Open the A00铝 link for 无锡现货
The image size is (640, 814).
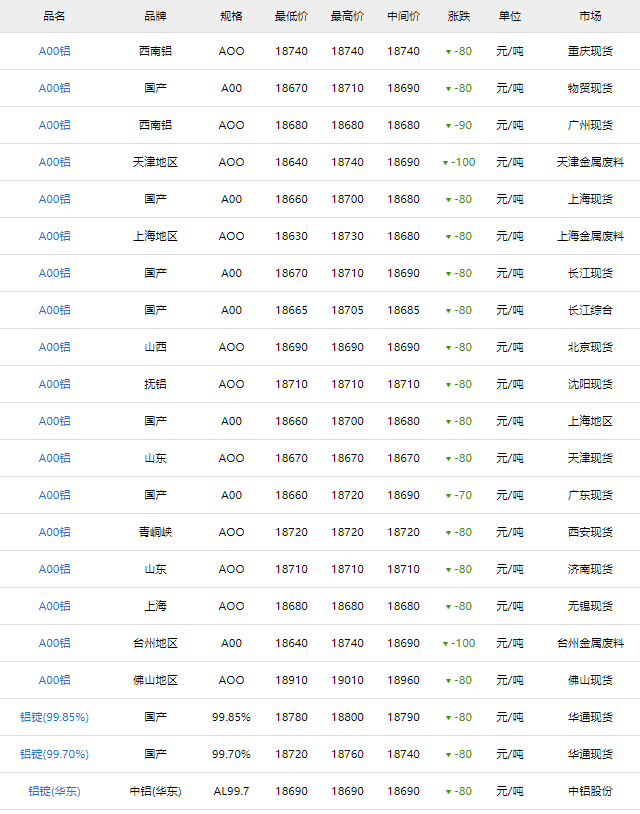coord(54,606)
